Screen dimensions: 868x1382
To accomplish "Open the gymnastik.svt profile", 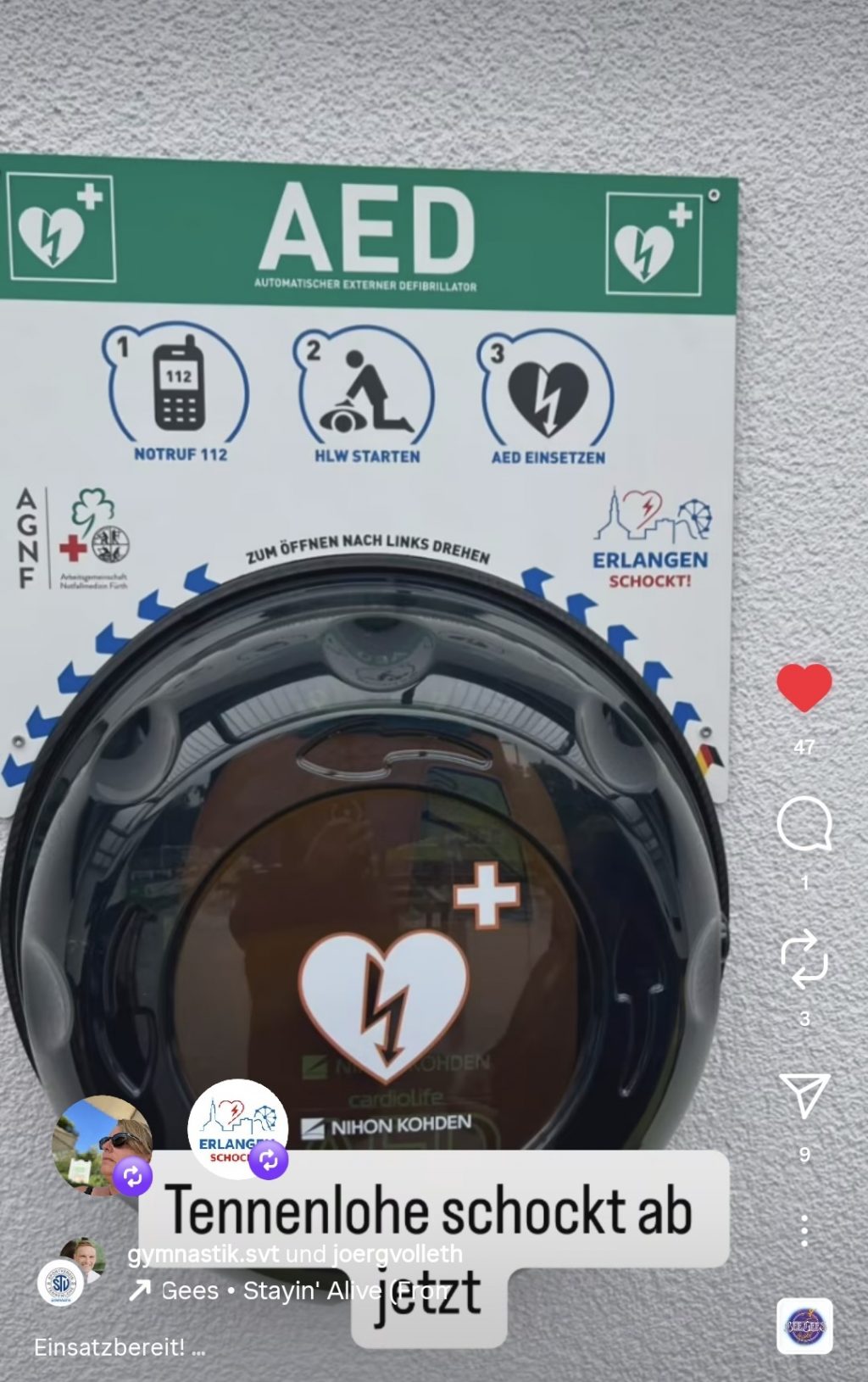I will tap(203, 1254).
